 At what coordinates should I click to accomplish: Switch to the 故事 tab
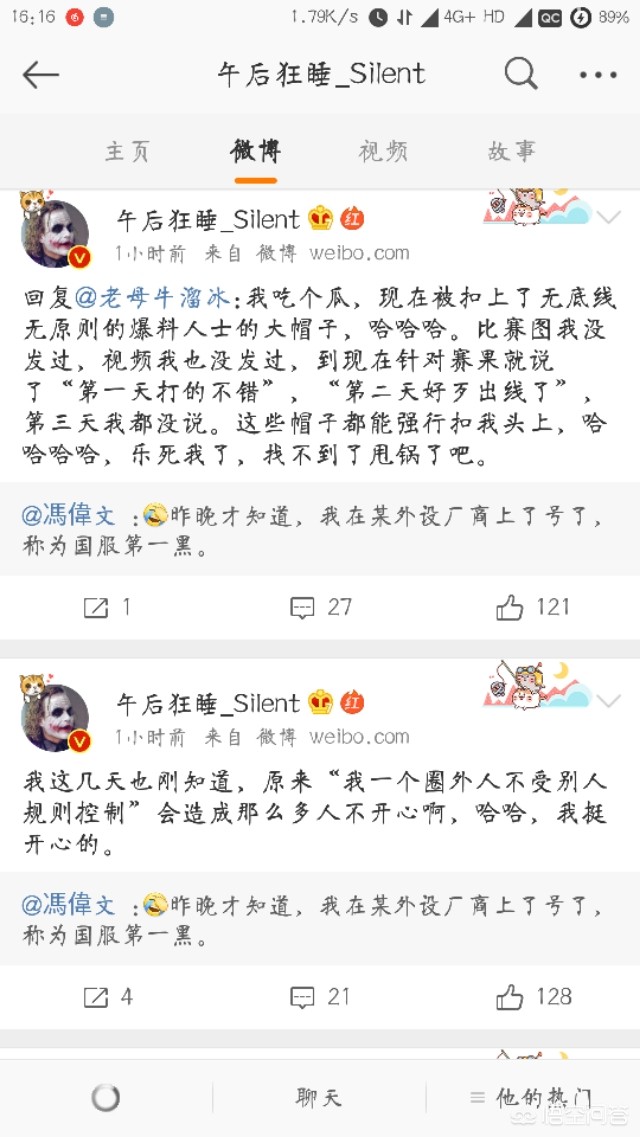(x=511, y=151)
